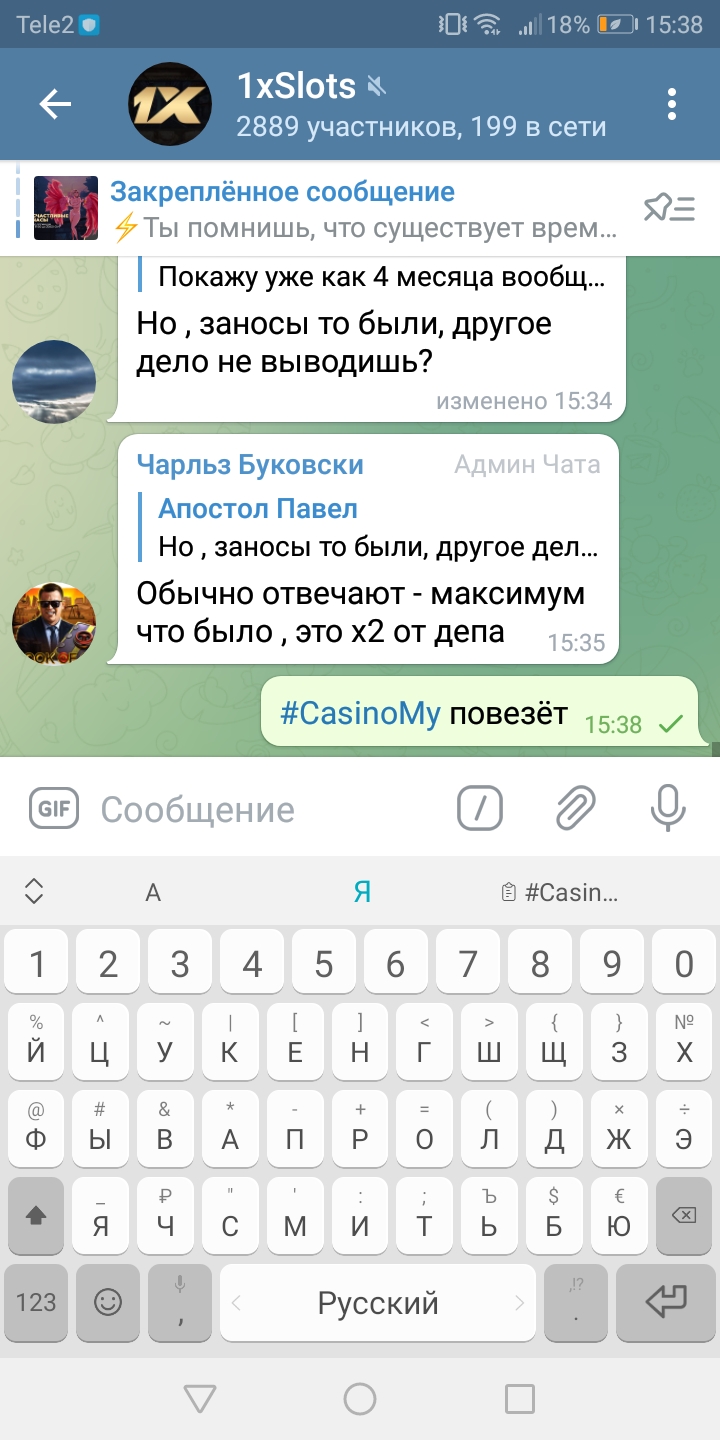
Task: Select the Я word suggestion
Action: (362, 891)
